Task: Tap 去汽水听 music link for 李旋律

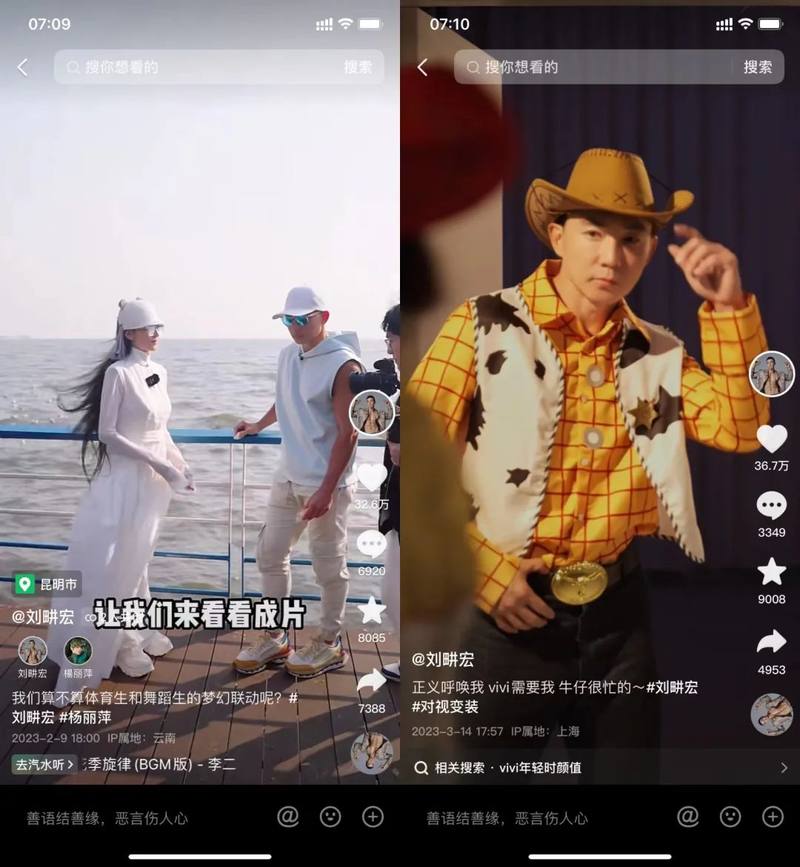Action: 44,764
